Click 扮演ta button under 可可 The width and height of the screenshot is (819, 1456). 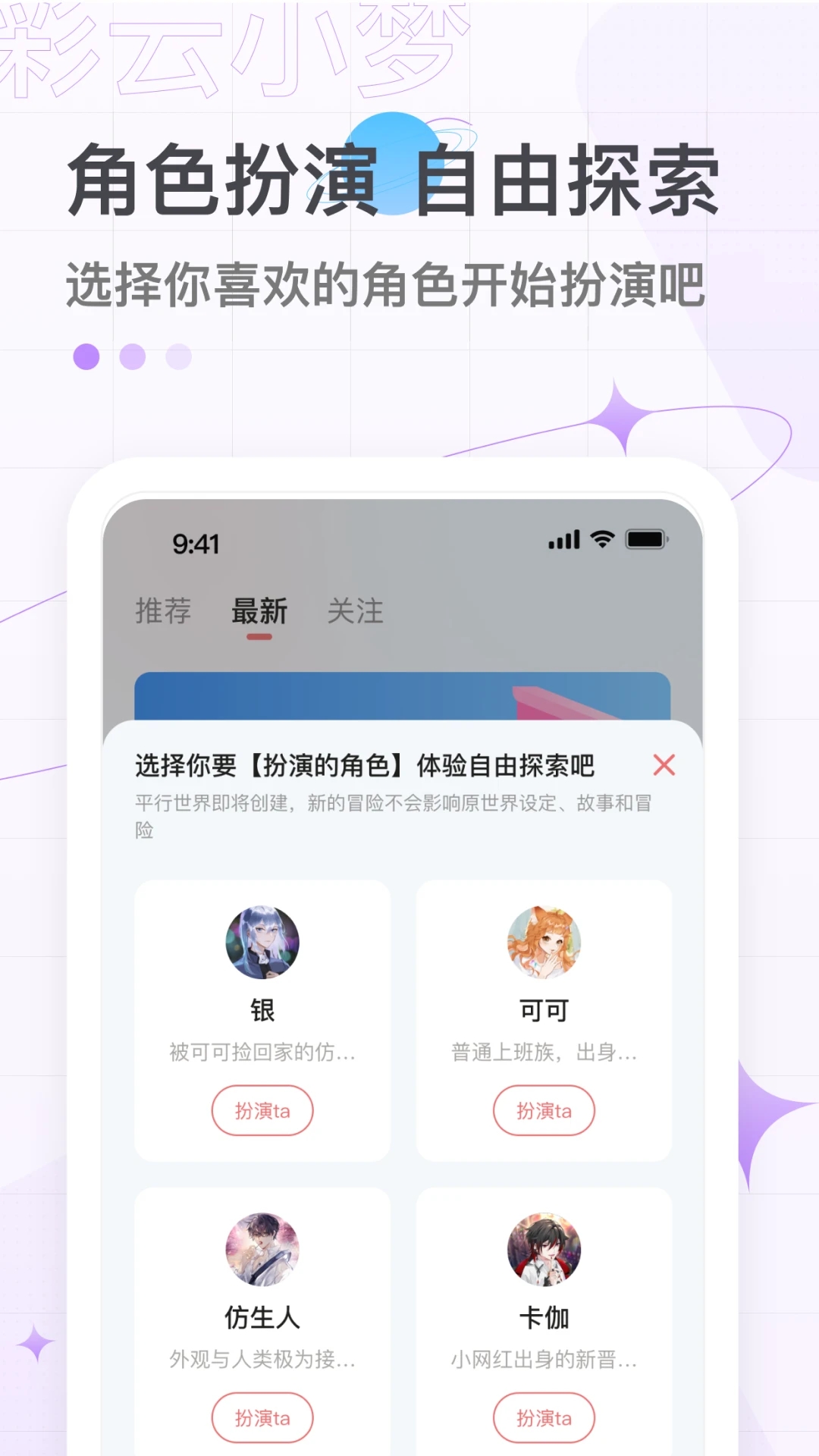[x=544, y=1110]
